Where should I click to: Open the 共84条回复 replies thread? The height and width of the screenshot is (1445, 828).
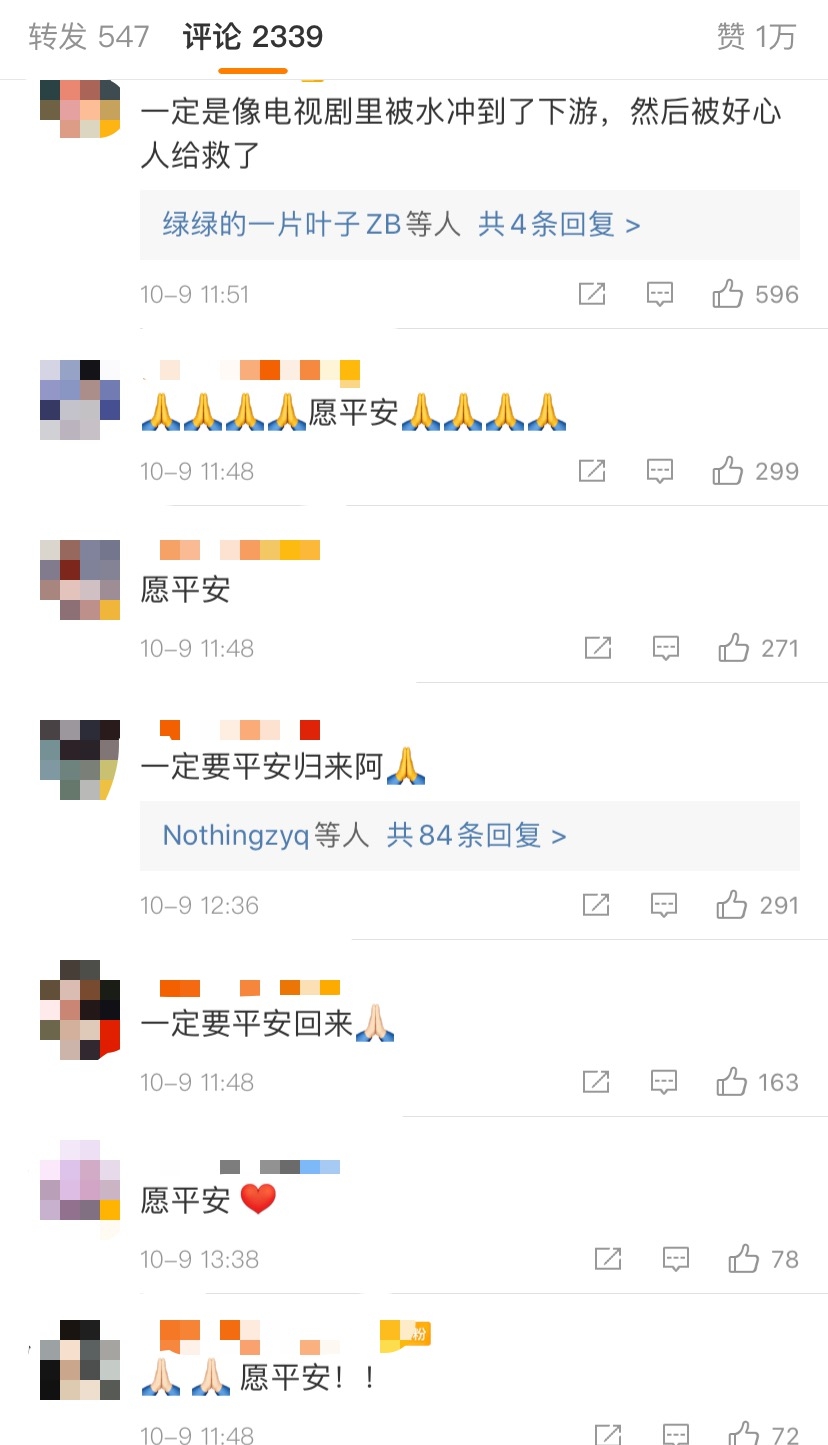click(477, 835)
